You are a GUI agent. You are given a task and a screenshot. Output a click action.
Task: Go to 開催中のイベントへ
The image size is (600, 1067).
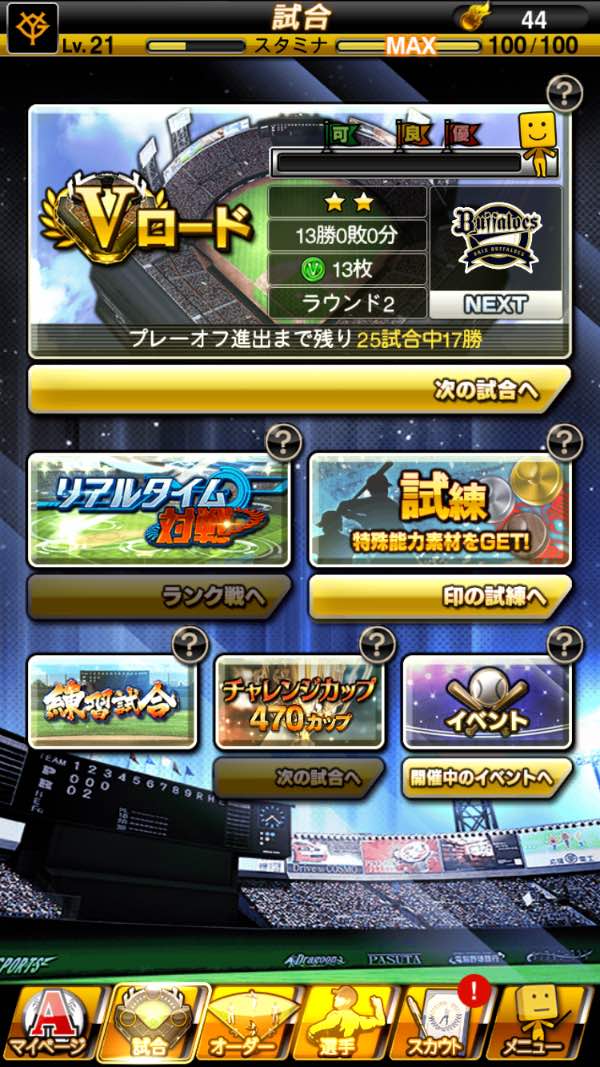[x=486, y=777]
